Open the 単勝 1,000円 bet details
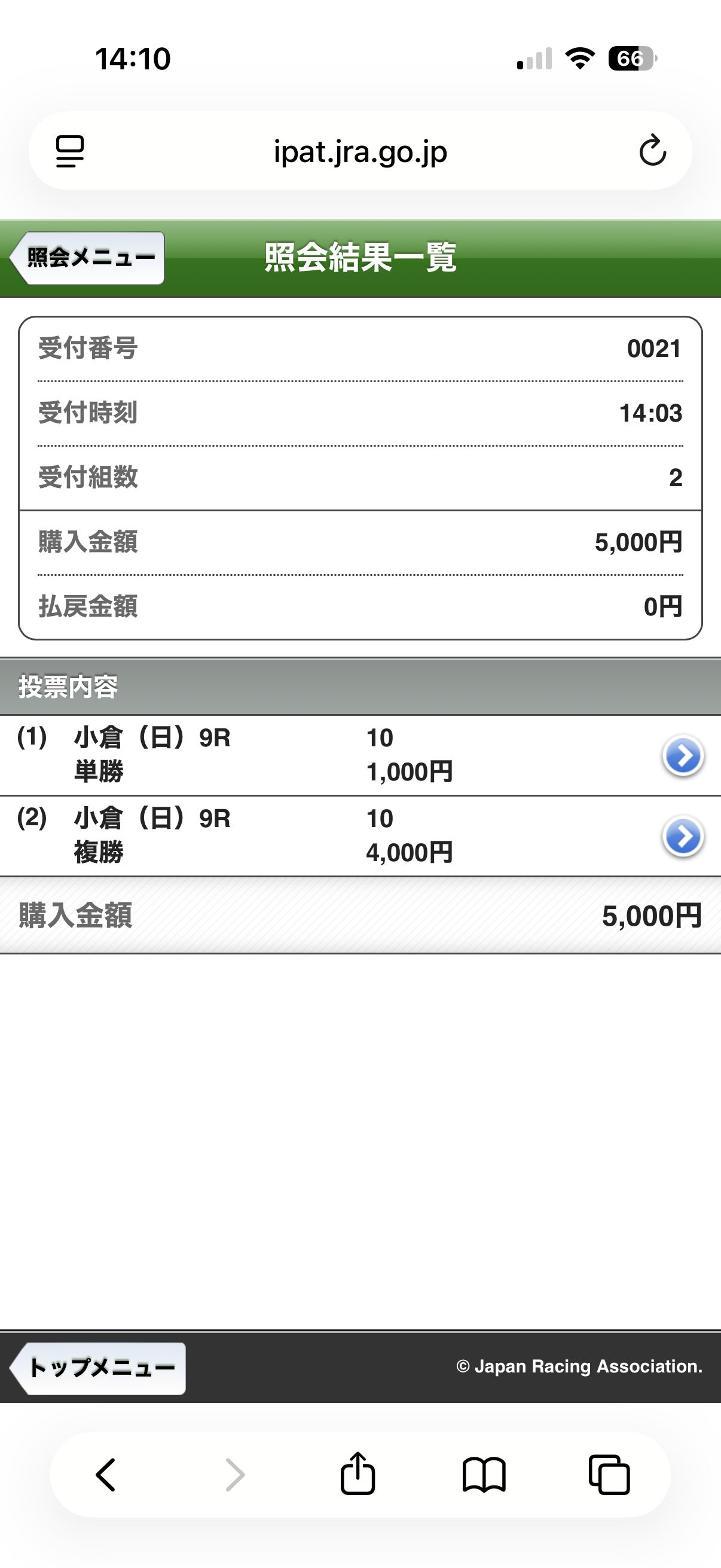 [x=682, y=755]
